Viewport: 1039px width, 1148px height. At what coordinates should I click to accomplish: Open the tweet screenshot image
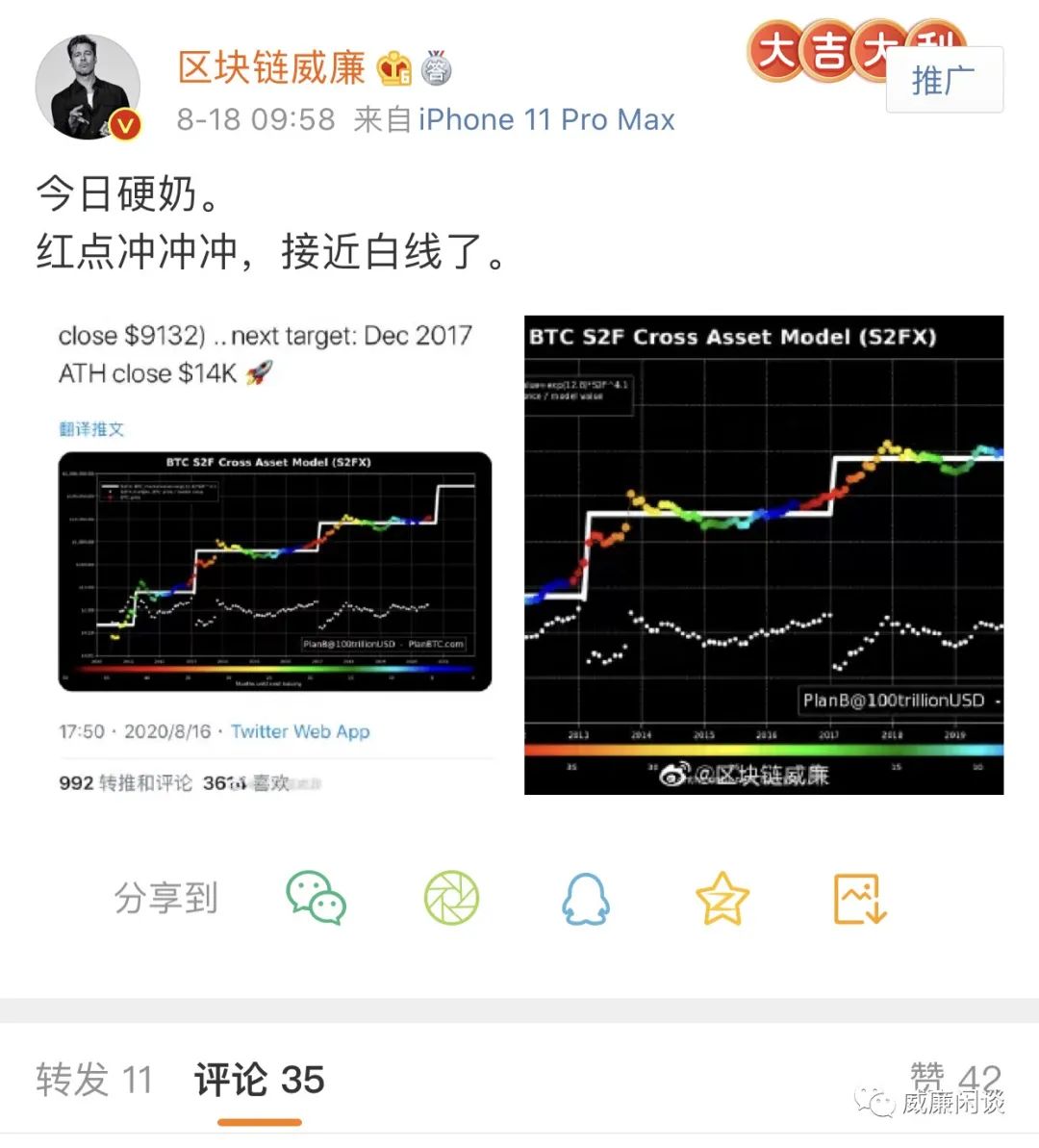275,554
